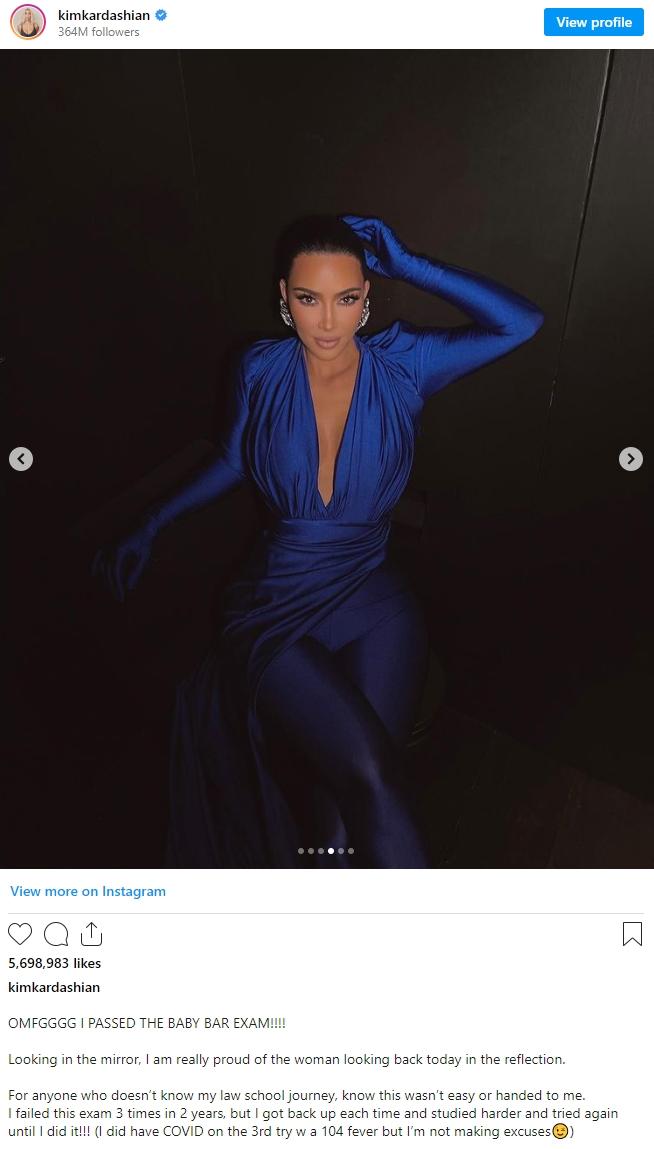Open View more on Instagram link
This screenshot has width=654, height=1149.
pyautogui.click(x=88, y=891)
